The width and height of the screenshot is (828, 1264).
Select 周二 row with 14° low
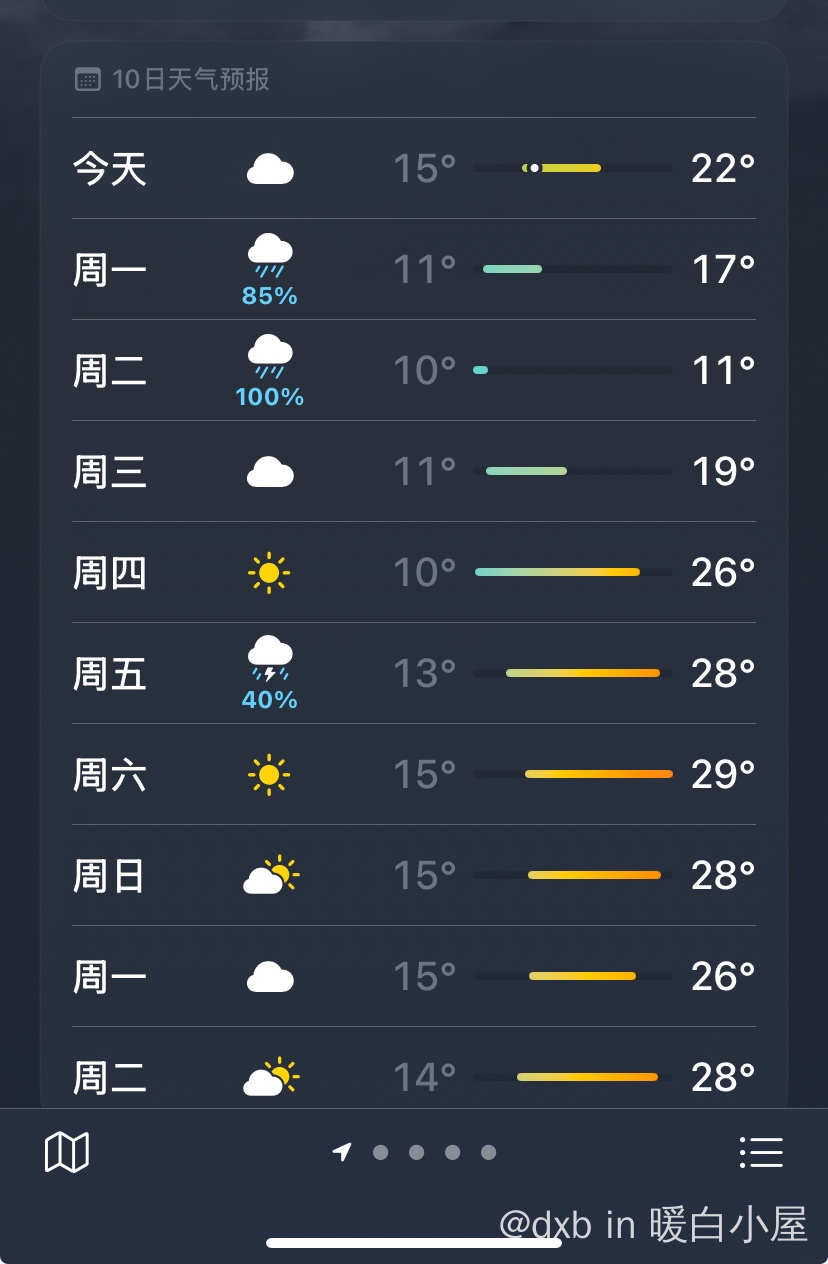coord(413,1076)
